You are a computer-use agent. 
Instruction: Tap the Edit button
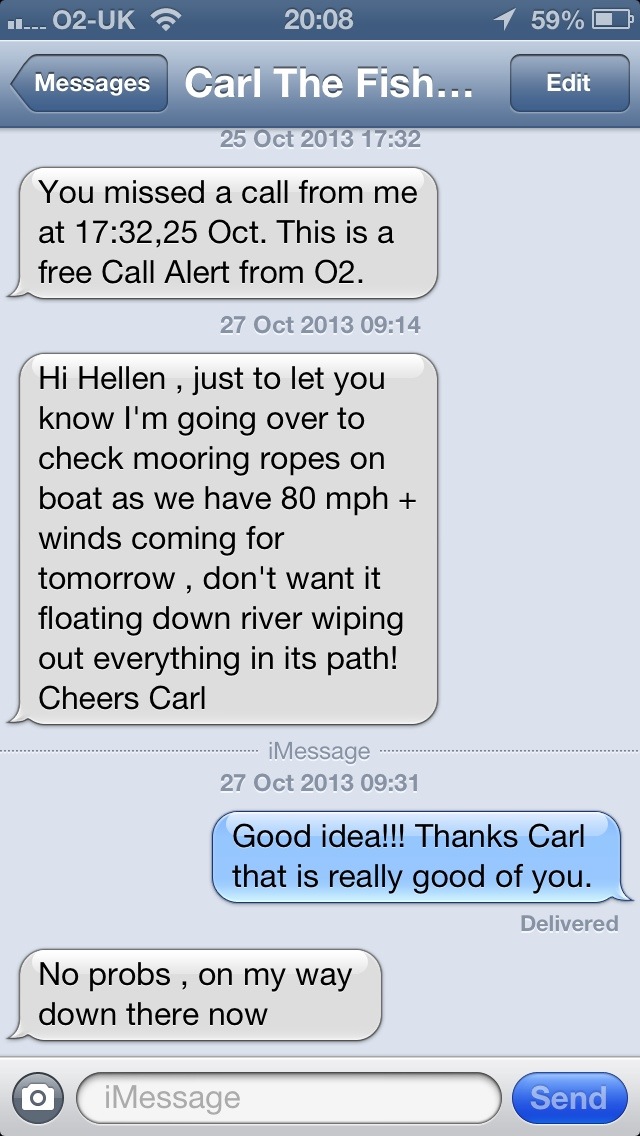click(568, 84)
